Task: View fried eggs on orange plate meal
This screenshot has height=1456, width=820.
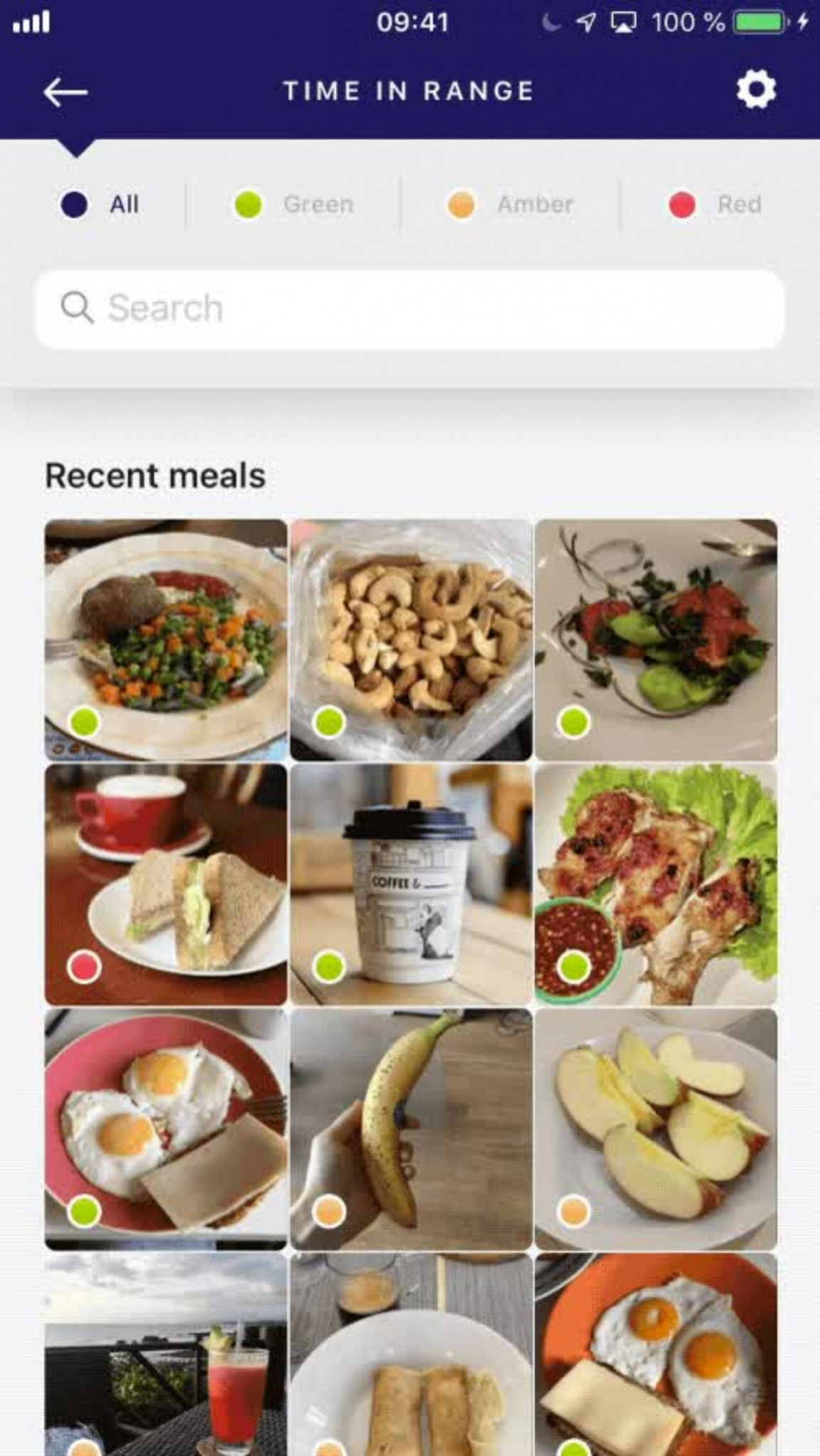Action: 656,1358
